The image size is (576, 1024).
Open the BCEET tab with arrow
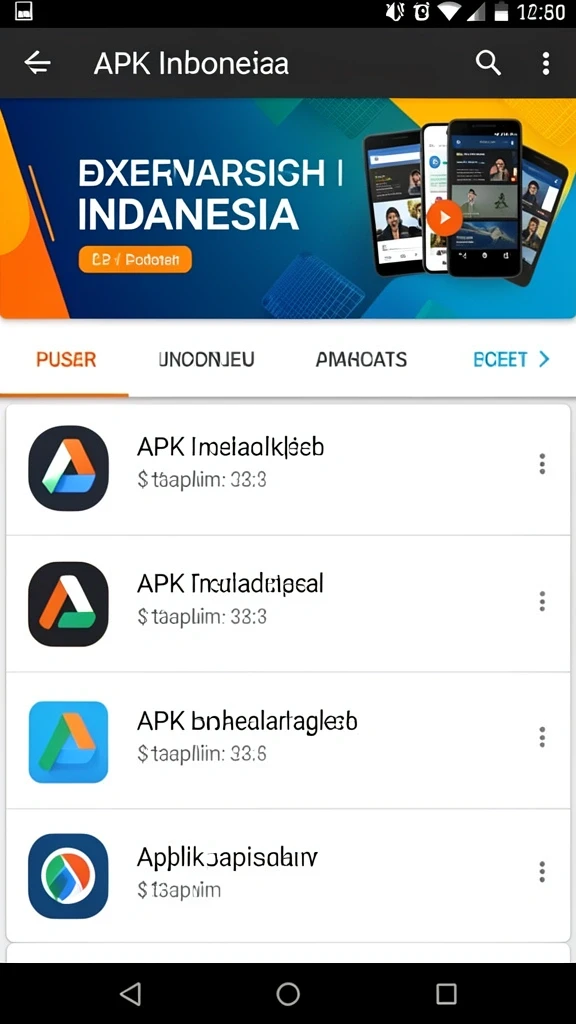pos(511,359)
